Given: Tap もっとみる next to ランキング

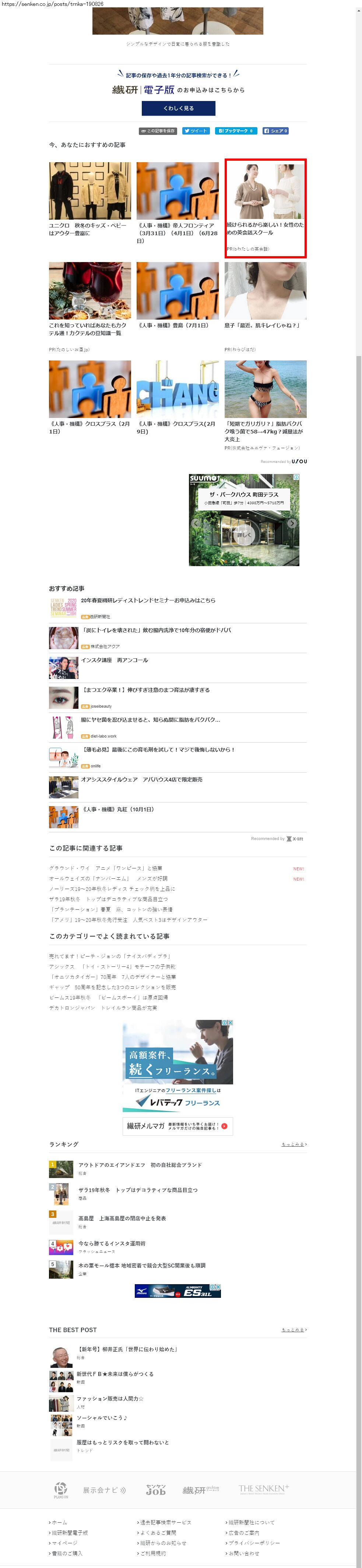Looking at the screenshot, I should 294,1144.
